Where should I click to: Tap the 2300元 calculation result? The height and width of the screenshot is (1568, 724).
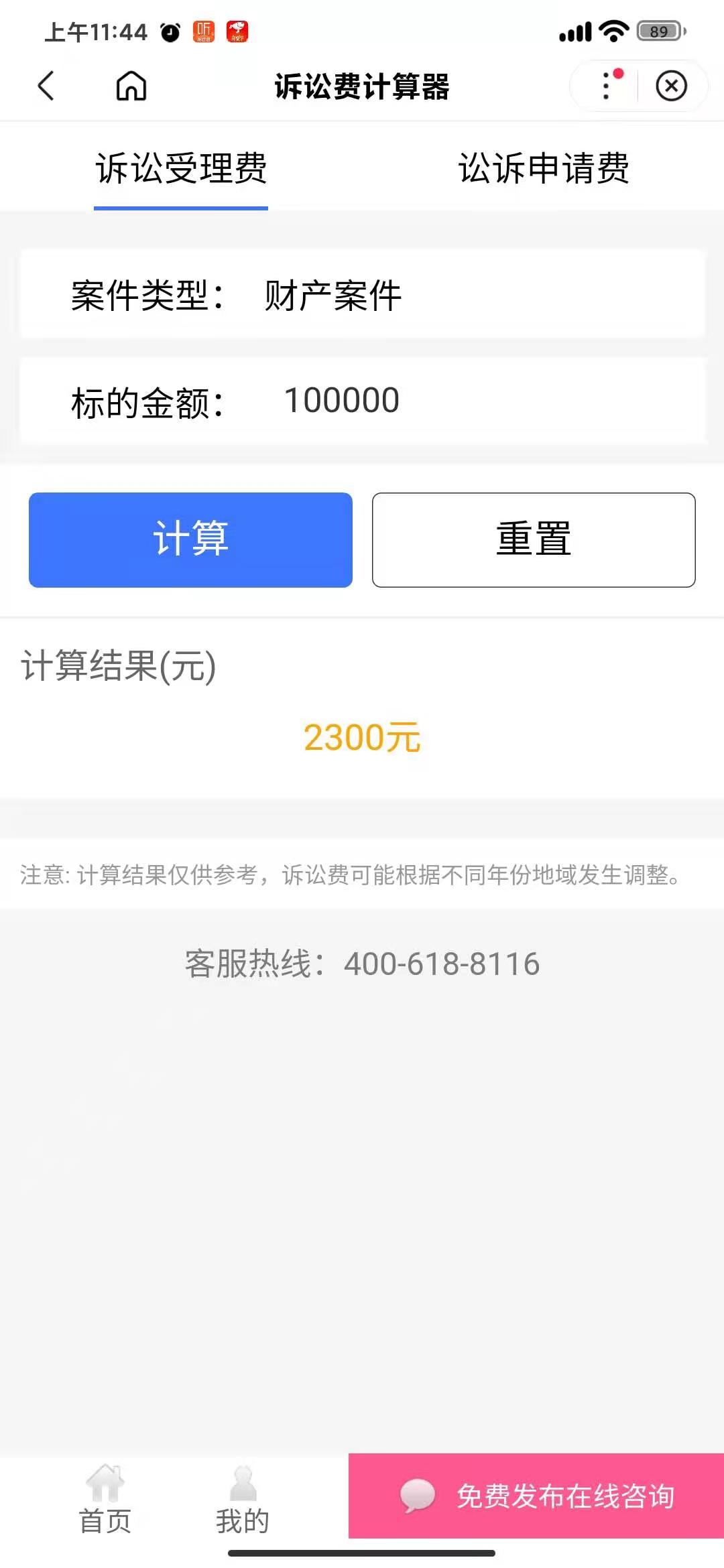tap(362, 739)
